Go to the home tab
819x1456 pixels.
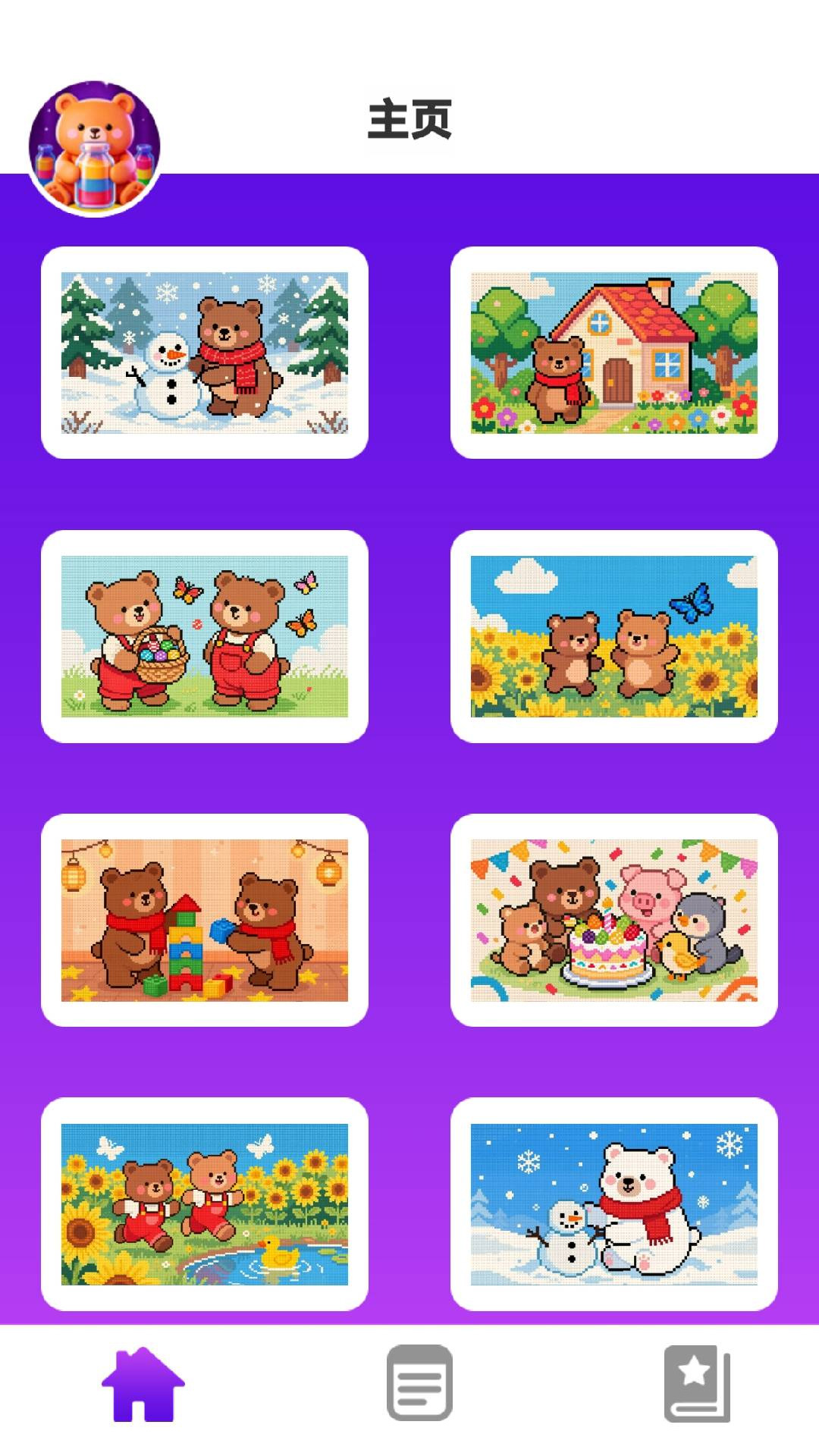coord(143,1383)
